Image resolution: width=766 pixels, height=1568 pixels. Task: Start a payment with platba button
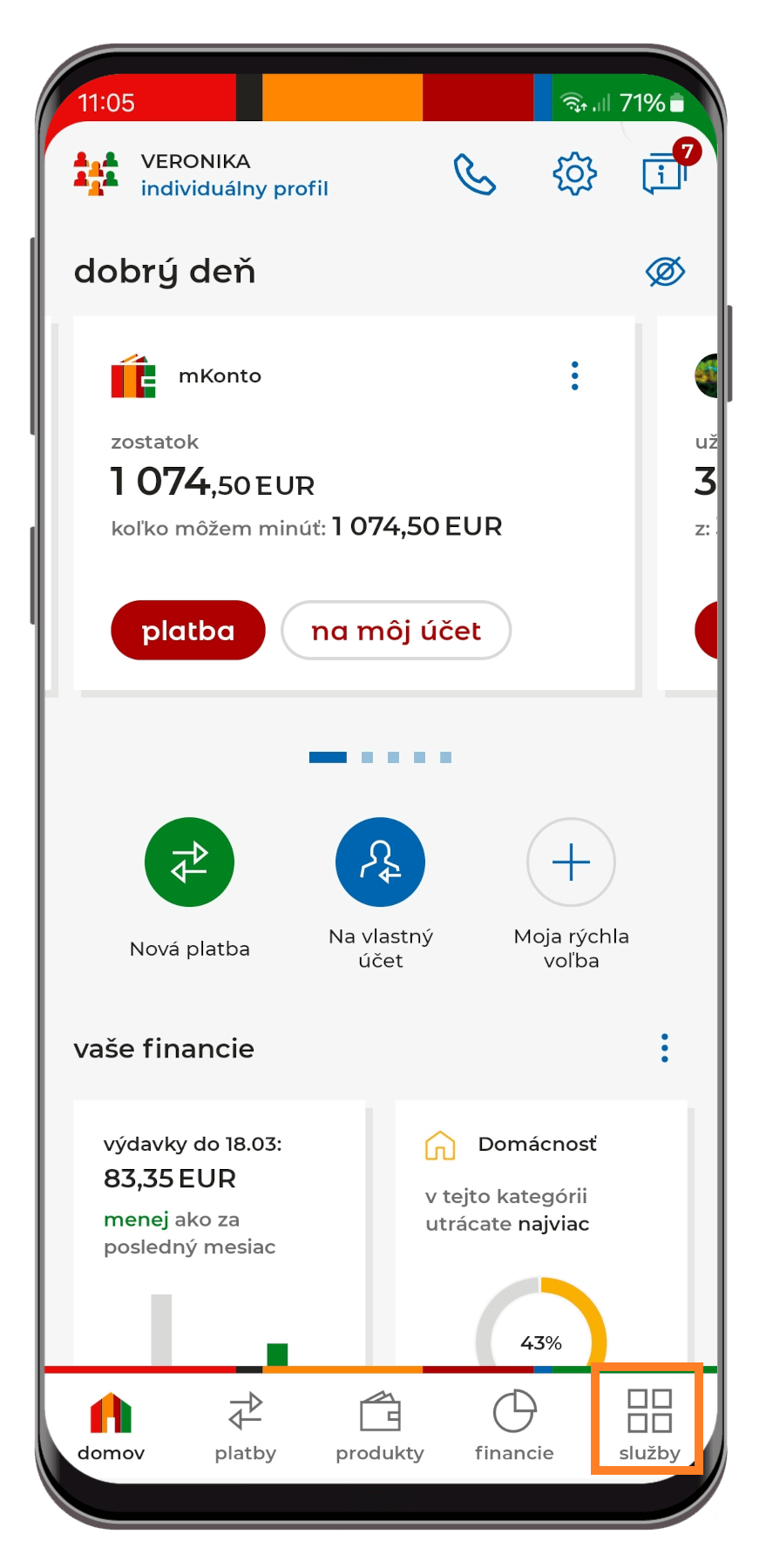(x=188, y=630)
